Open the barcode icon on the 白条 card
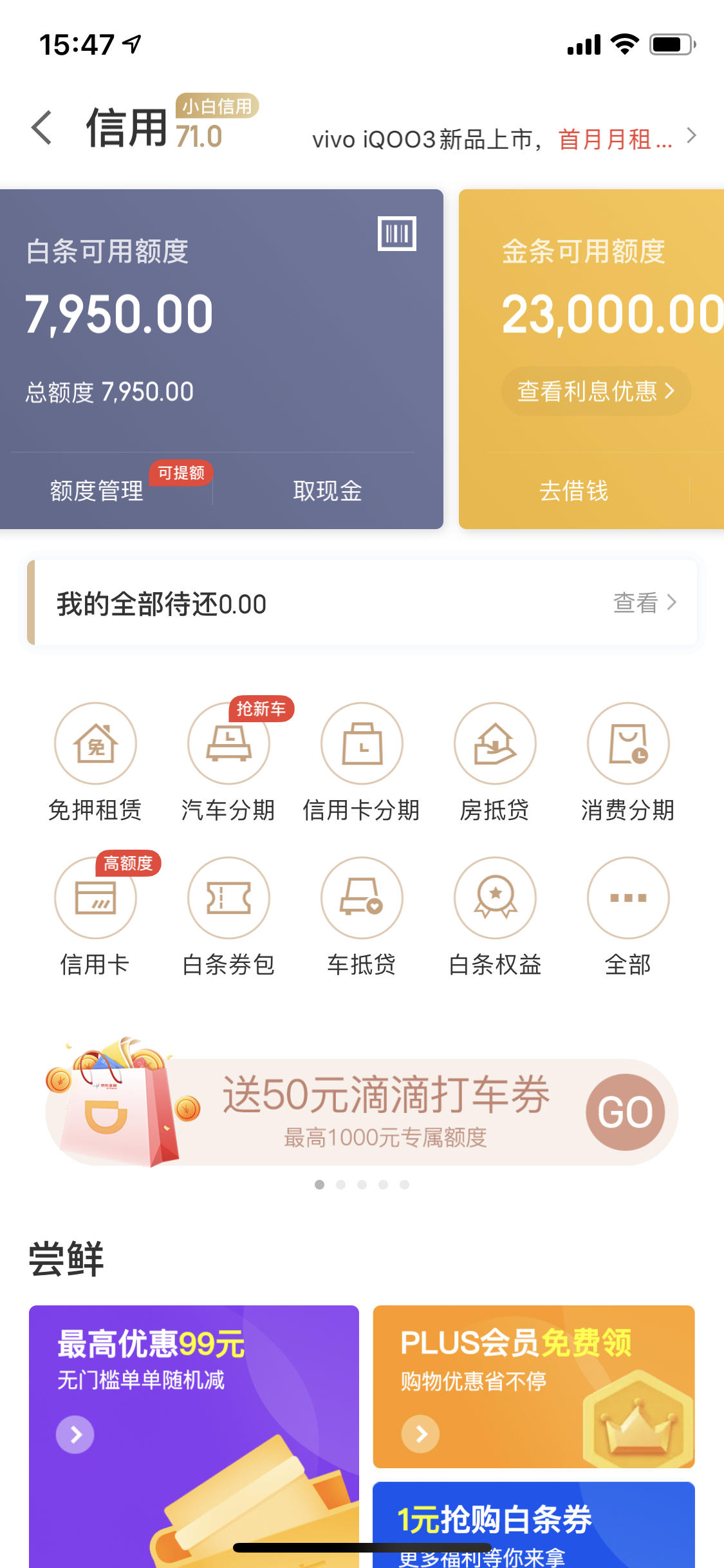The height and width of the screenshot is (1568, 724). coord(396,233)
